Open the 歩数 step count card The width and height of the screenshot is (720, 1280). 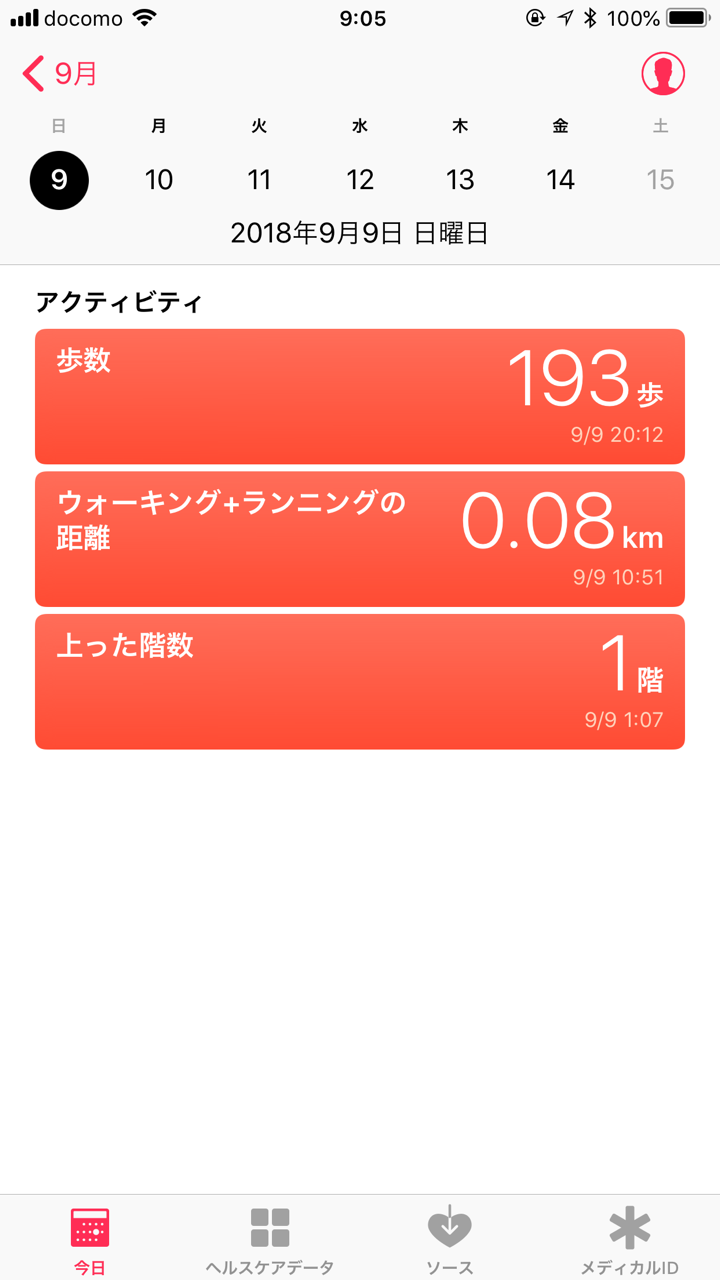click(x=360, y=396)
